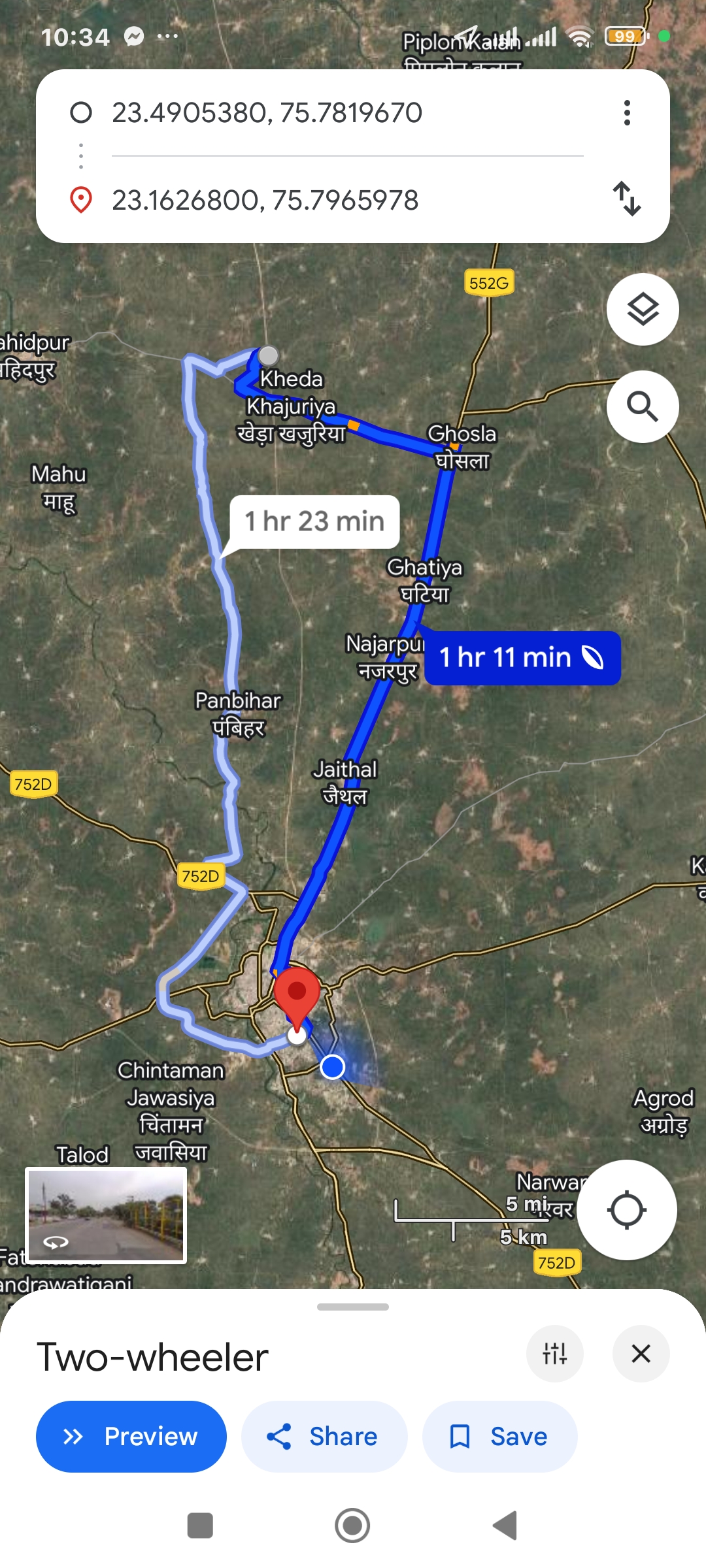Open route options for Two-wheeler
Screen dimensions: 706x1568
(x=554, y=1354)
